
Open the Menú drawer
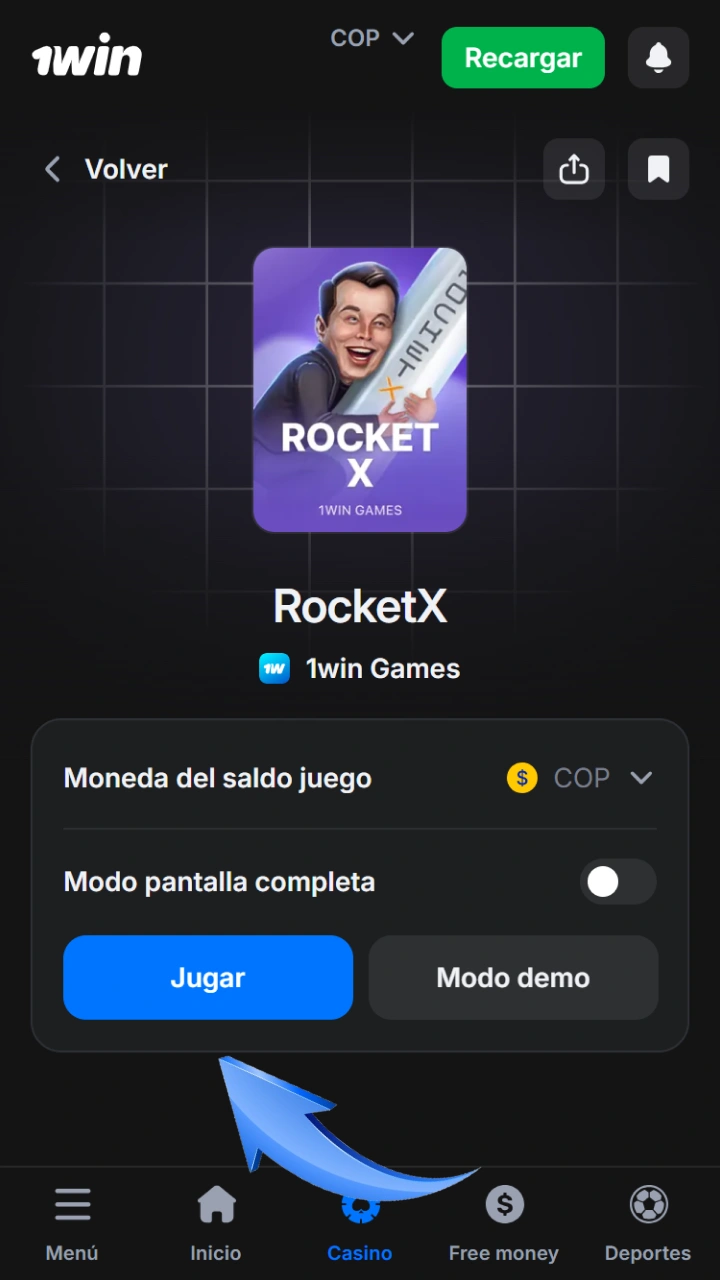(72, 1224)
